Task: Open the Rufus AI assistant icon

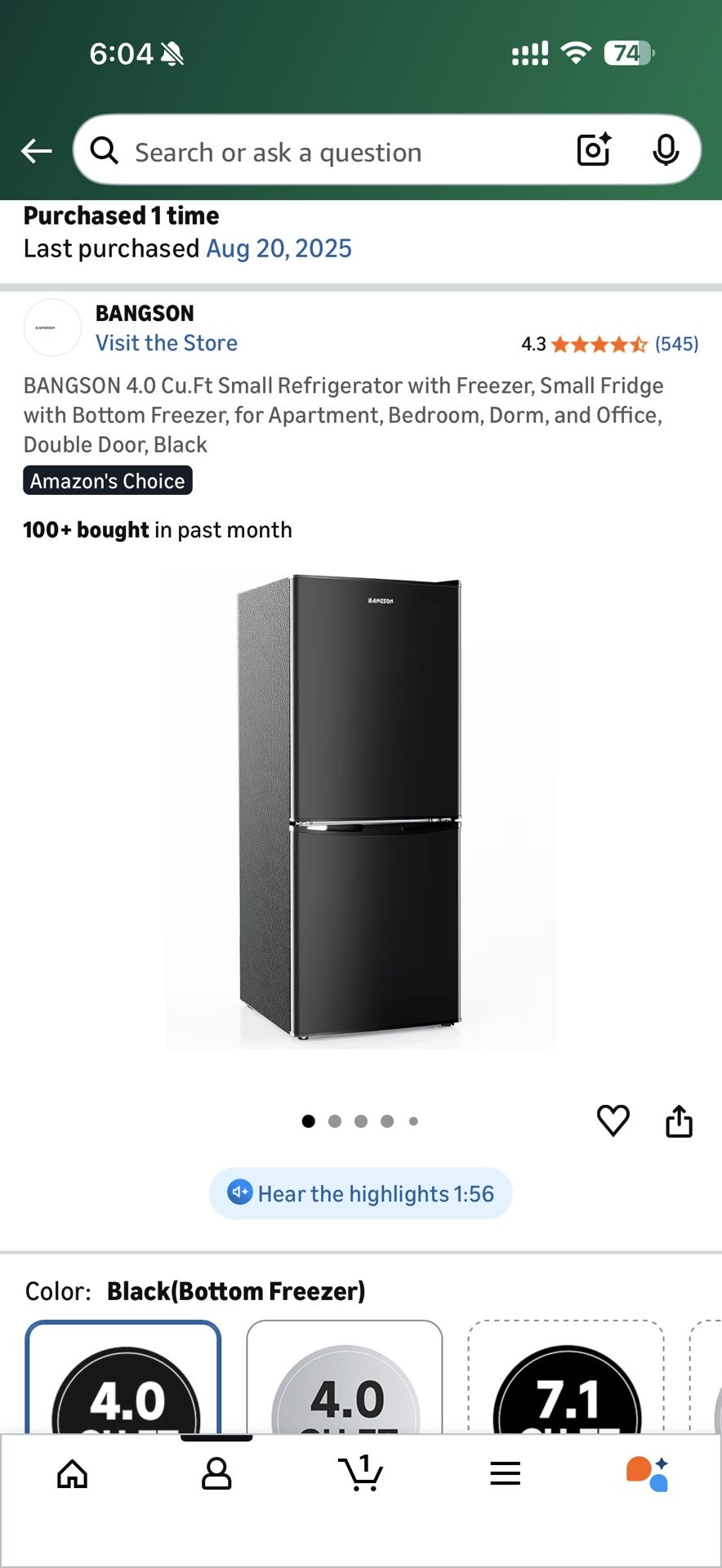Action: 649,1473
